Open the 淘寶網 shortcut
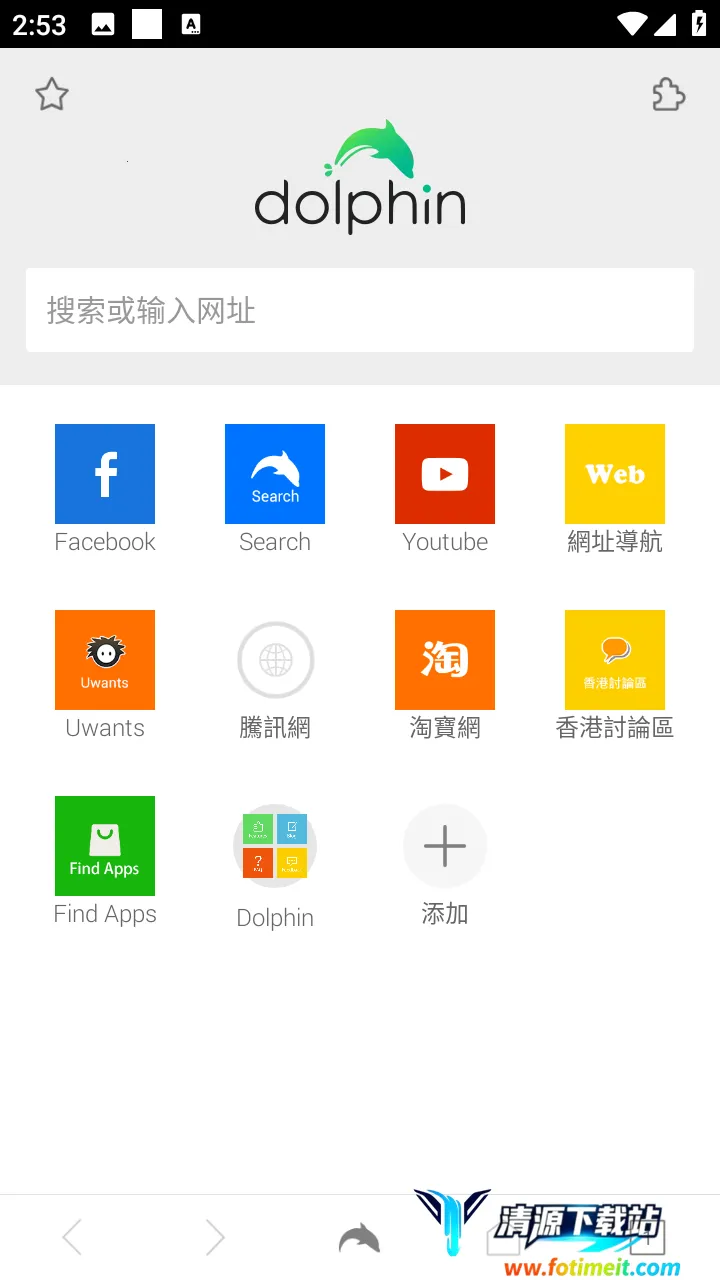 [x=445, y=660]
